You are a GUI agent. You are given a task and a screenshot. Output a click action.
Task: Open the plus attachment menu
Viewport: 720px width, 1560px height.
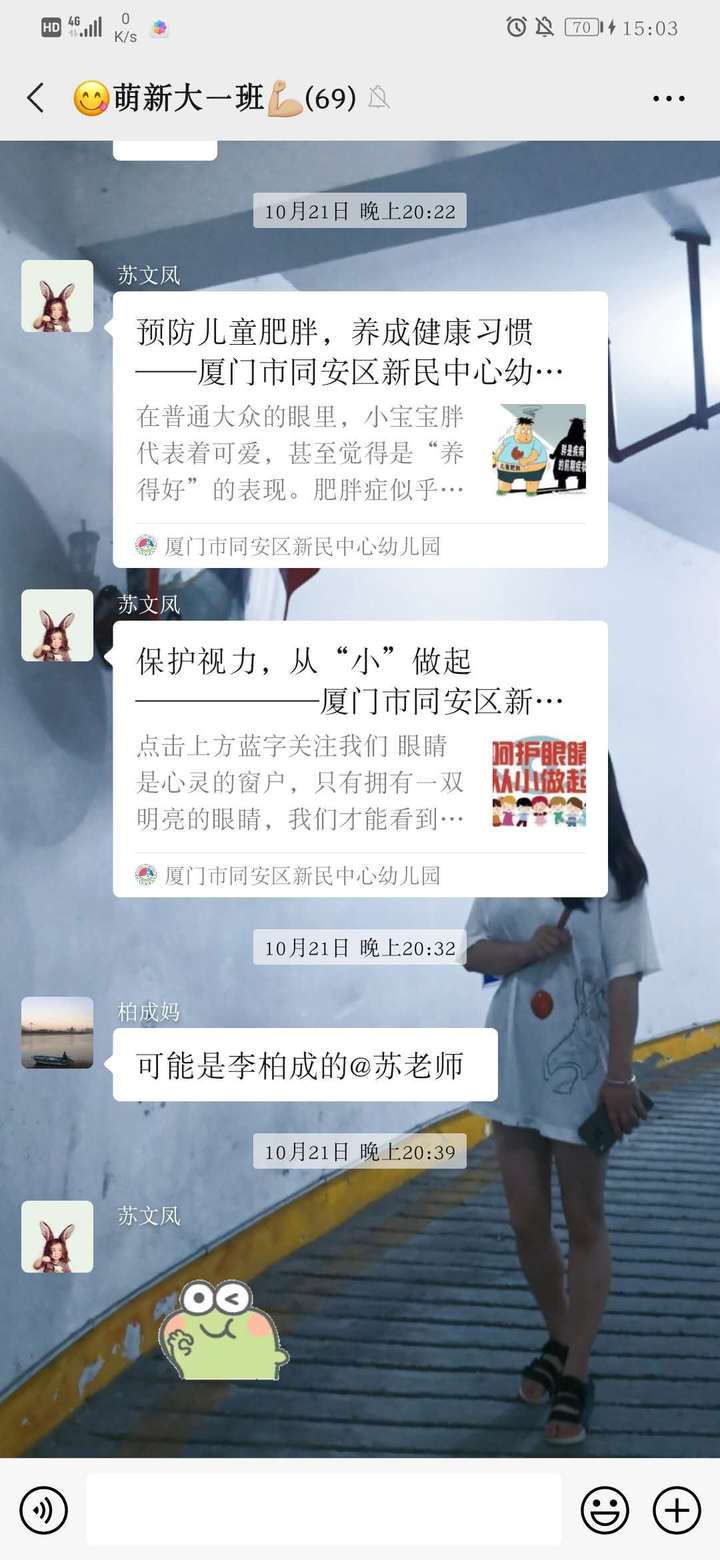pyautogui.click(x=677, y=1510)
